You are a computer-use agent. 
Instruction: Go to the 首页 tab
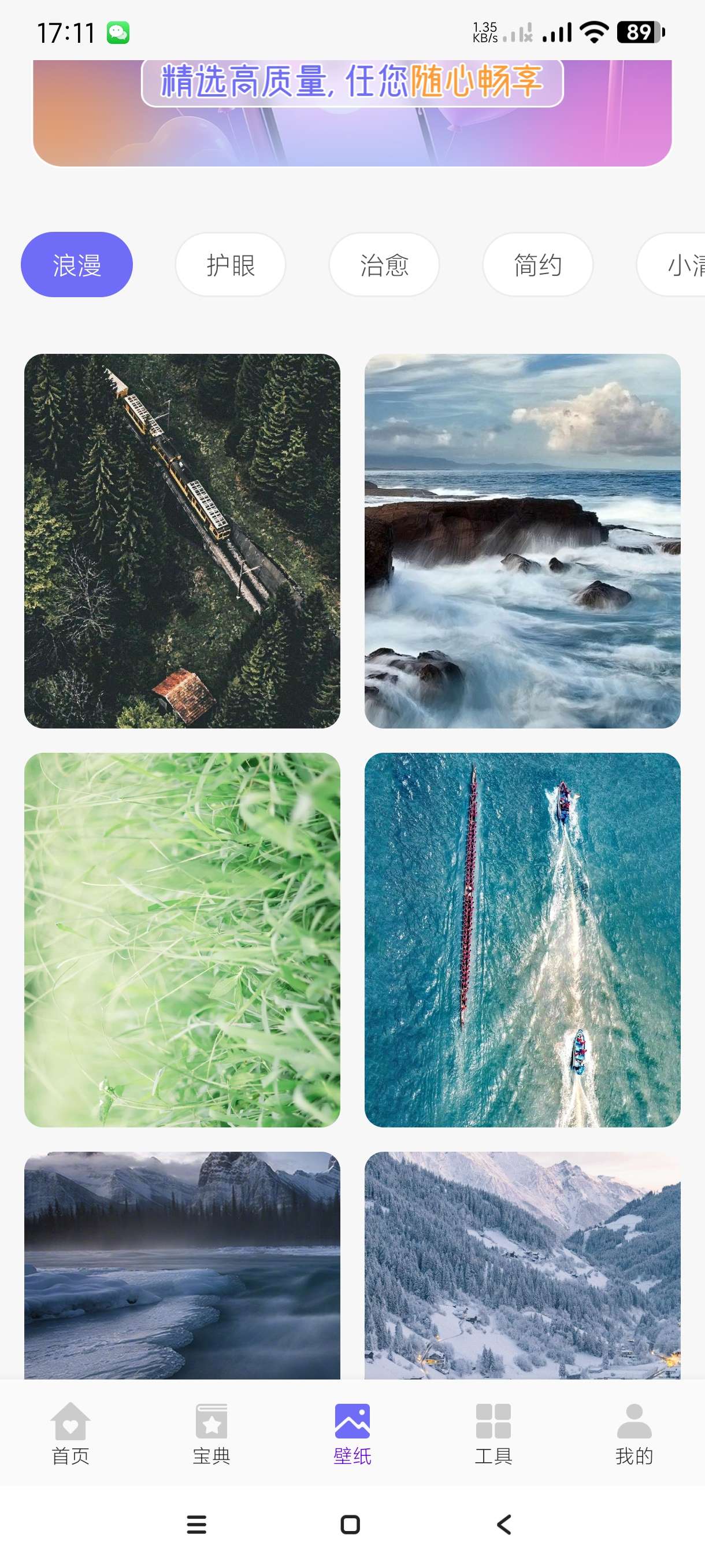pyautogui.click(x=70, y=1433)
